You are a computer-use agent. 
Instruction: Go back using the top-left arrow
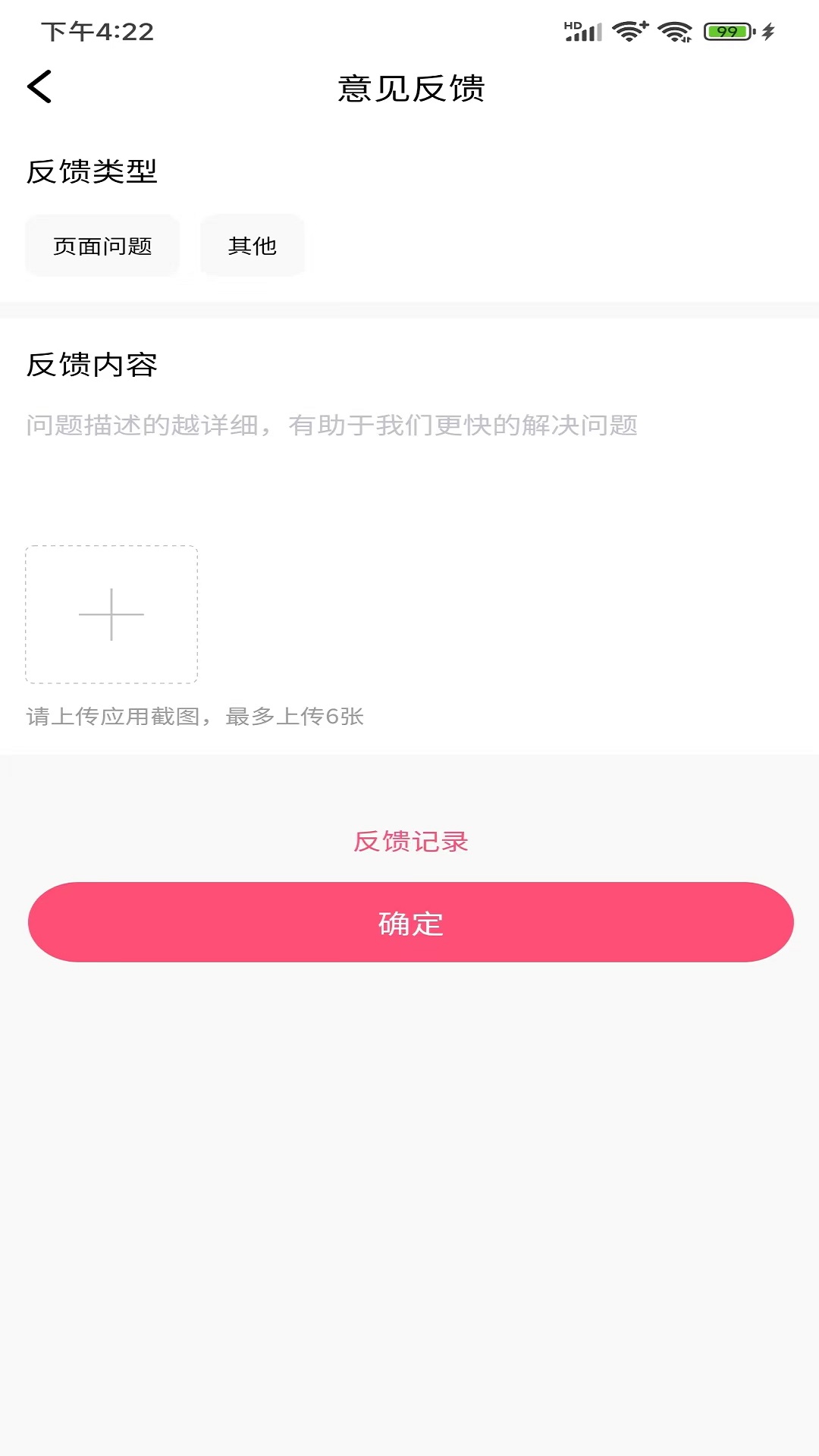point(39,86)
